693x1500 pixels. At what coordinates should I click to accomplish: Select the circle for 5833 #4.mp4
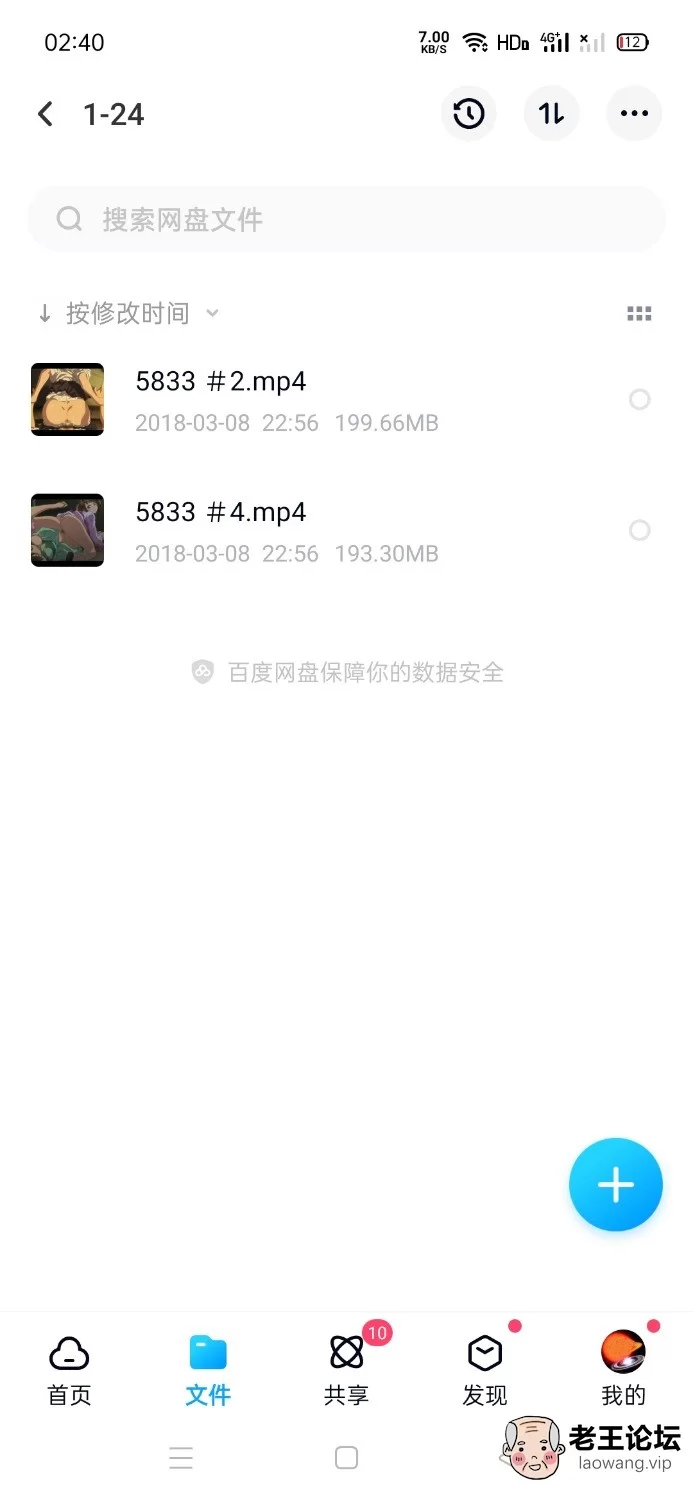click(x=639, y=530)
